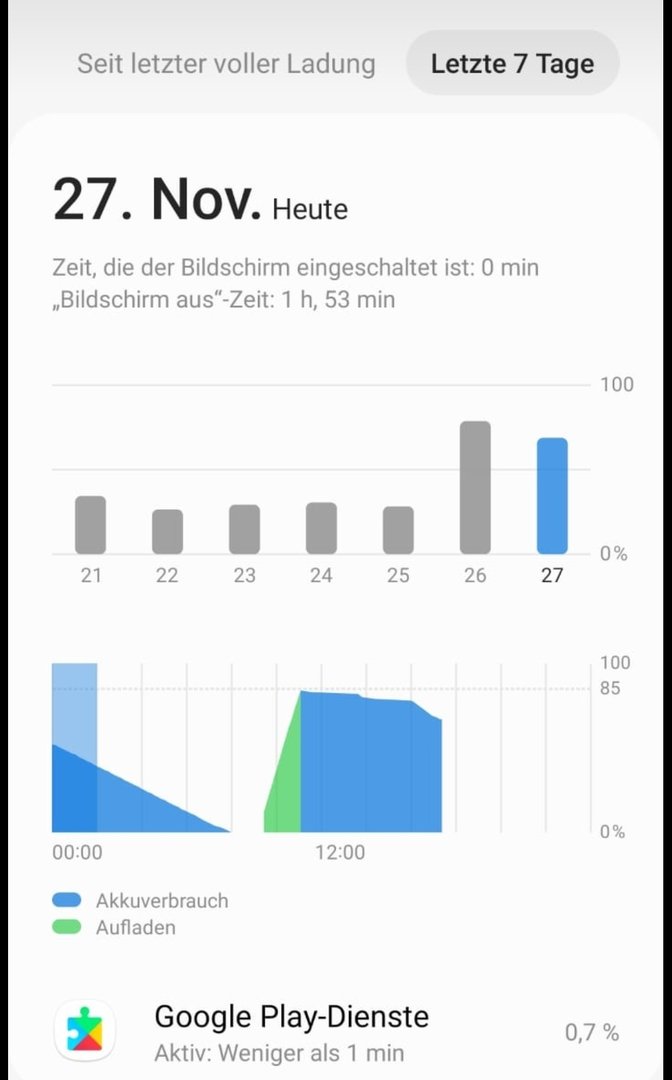Show battery usage for day 21
672x1080 pixels.
(90, 525)
